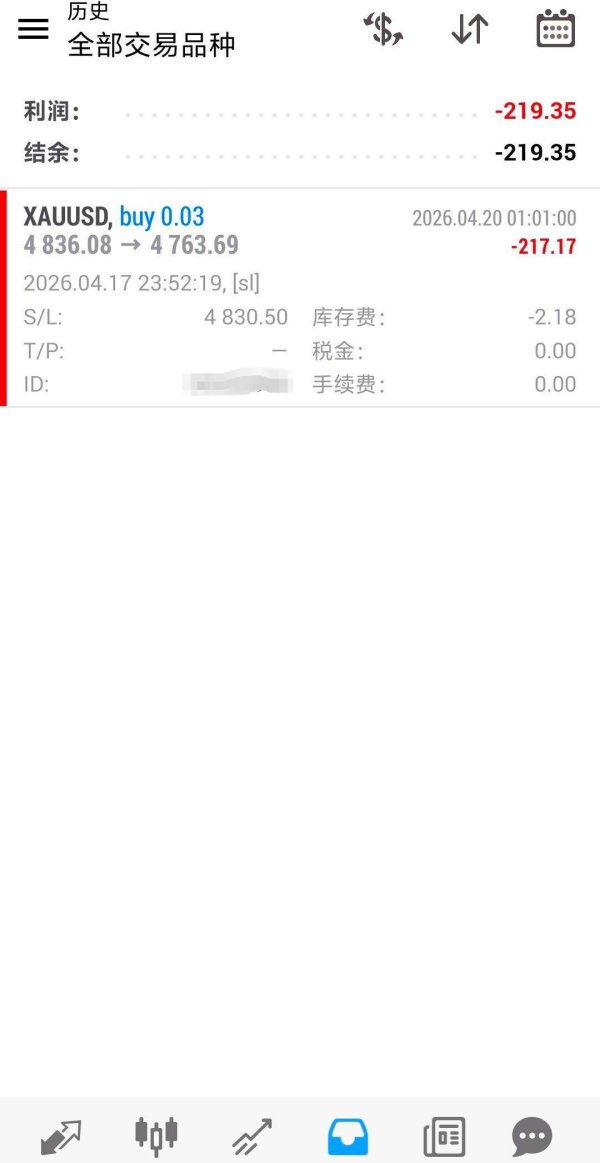Tap the symbol filter dollar icon
600x1163 pixels.
[382, 29]
